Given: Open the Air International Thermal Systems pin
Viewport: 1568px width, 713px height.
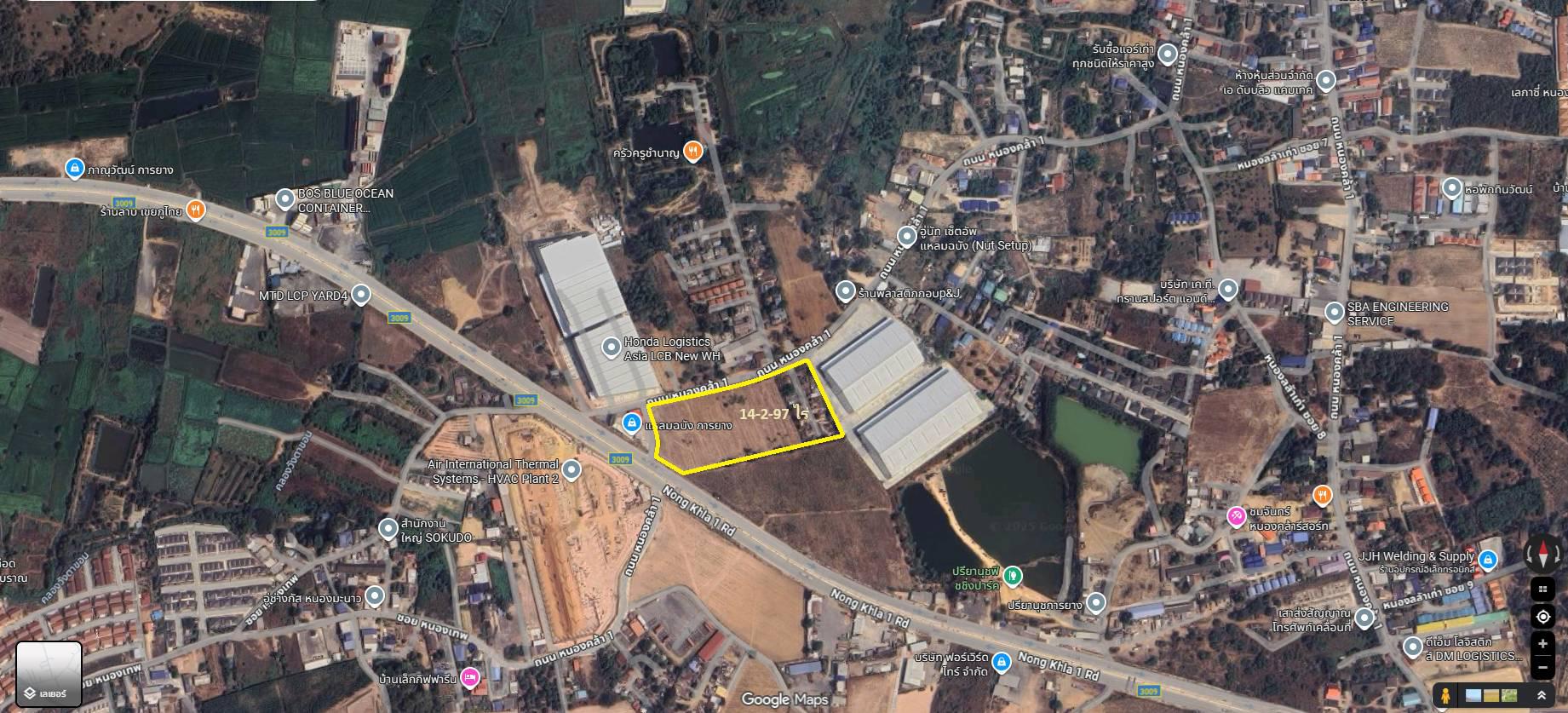Looking at the screenshot, I should click(571, 469).
